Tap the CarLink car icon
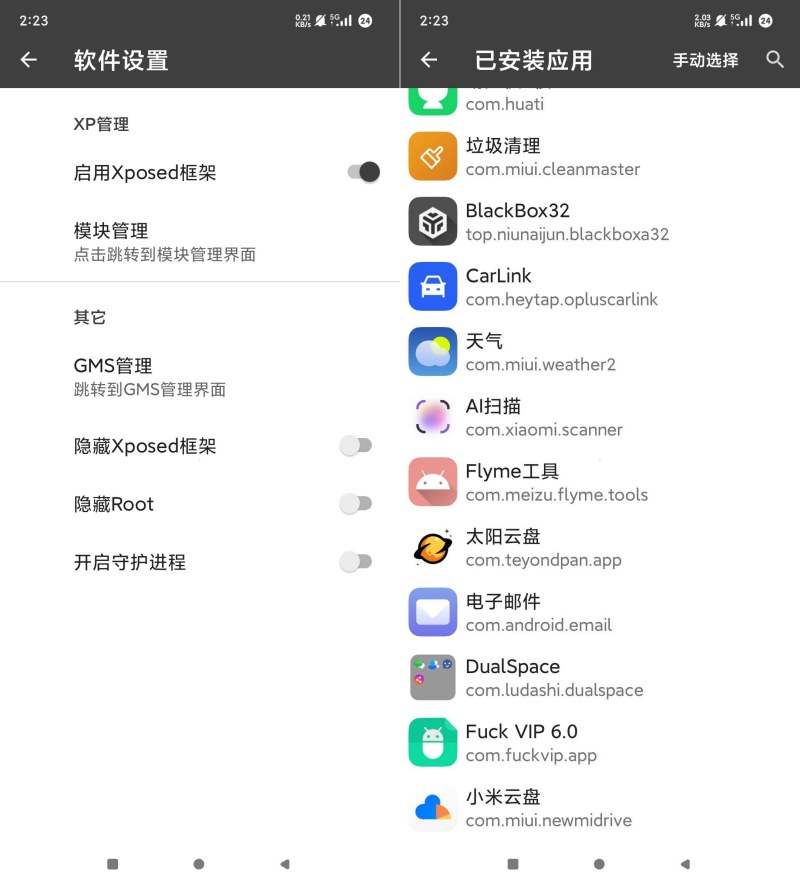This screenshot has height=888, width=800. pyautogui.click(x=432, y=286)
